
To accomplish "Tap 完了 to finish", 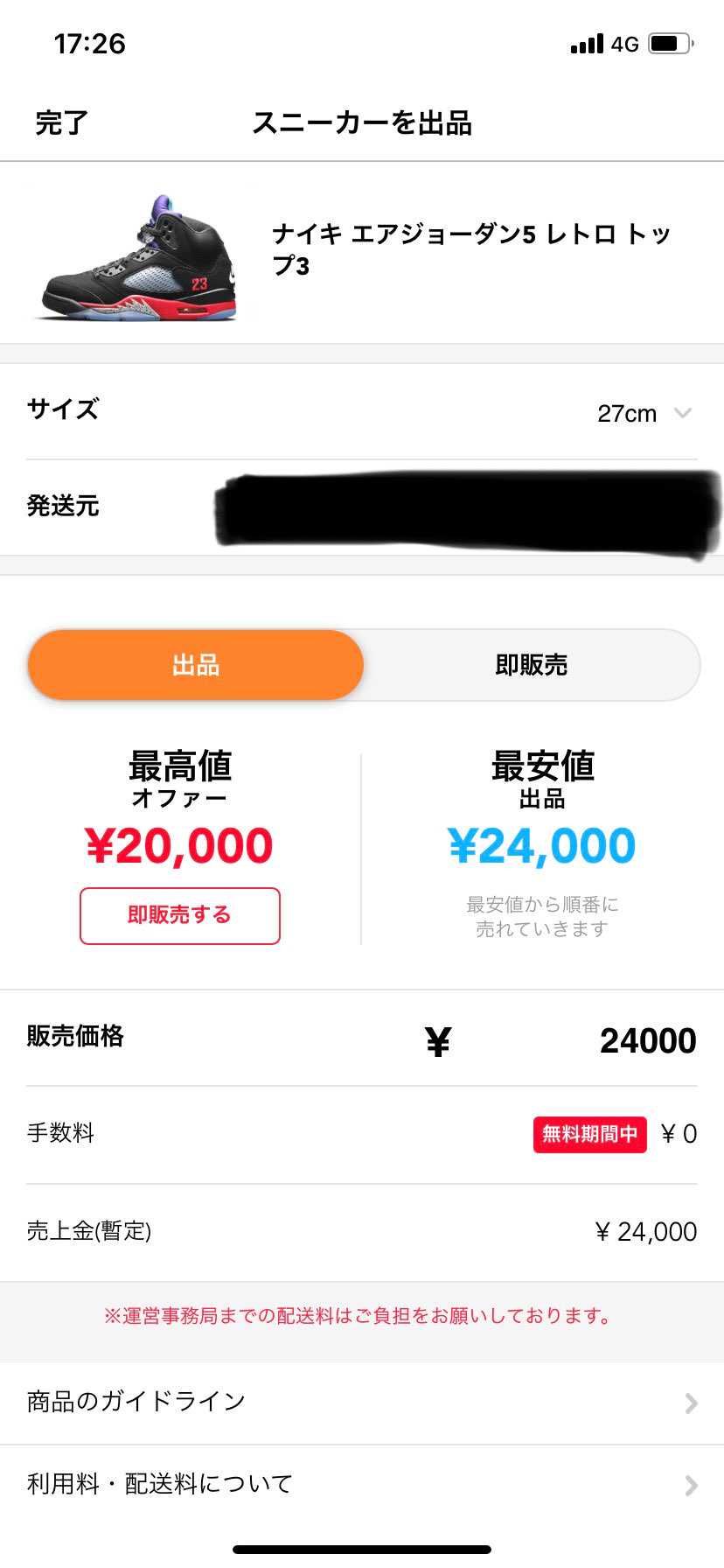I will click(x=61, y=123).
